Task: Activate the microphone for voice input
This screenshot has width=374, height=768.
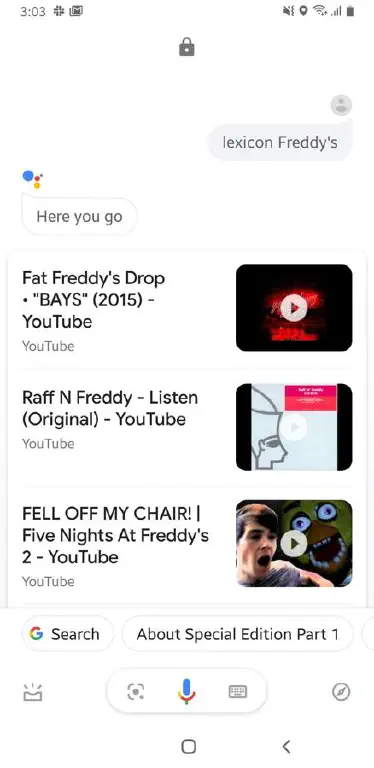Action: 186,691
